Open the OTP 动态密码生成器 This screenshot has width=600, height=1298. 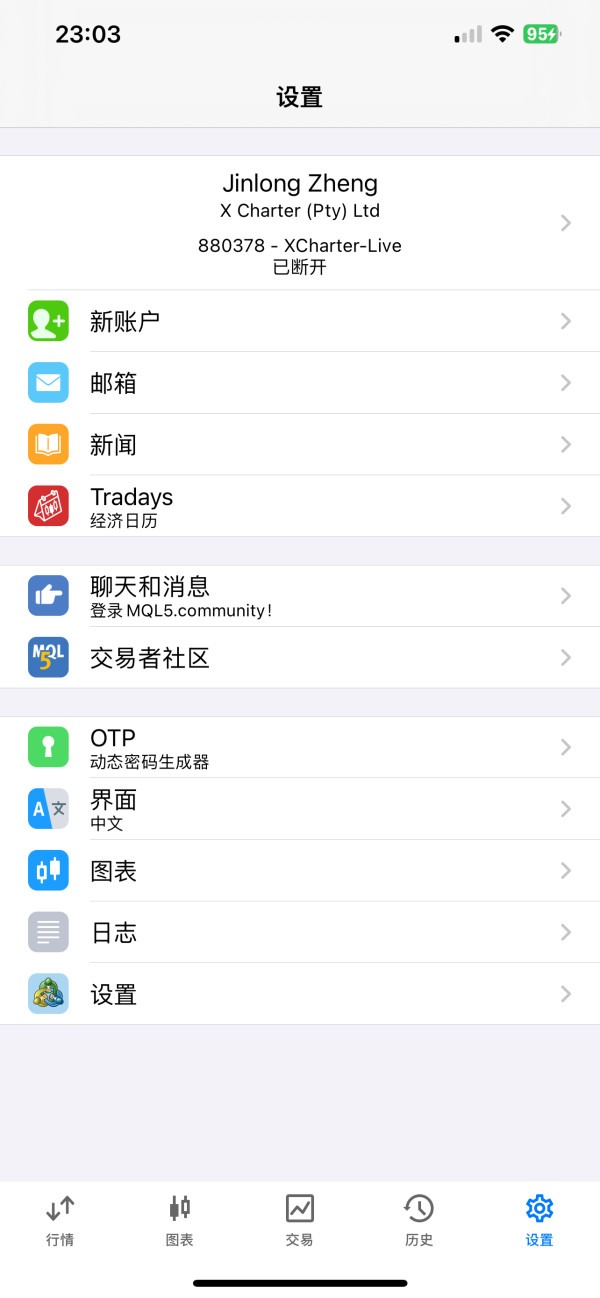click(300, 747)
